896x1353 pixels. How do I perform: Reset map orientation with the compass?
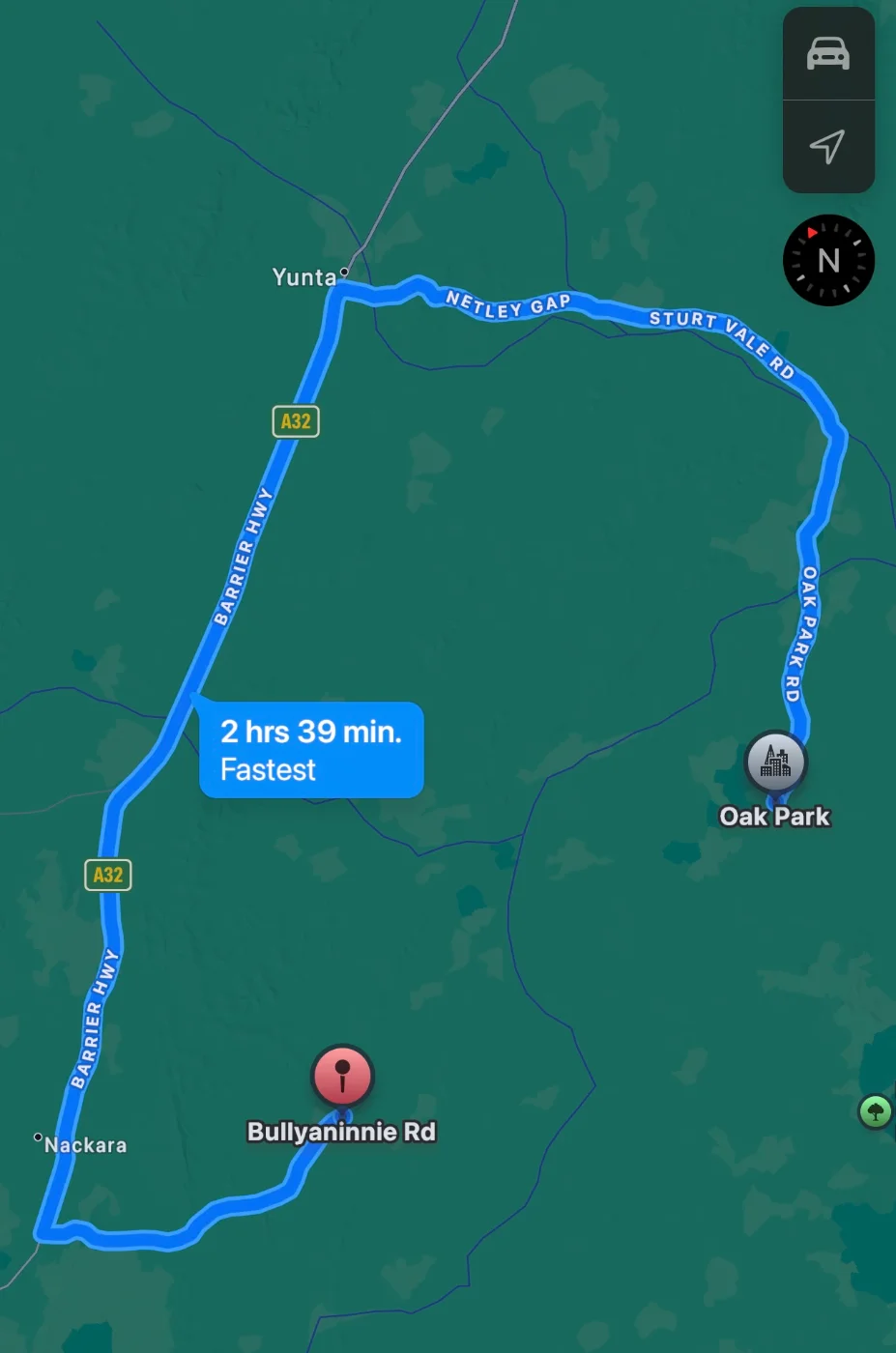coord(828,260)
